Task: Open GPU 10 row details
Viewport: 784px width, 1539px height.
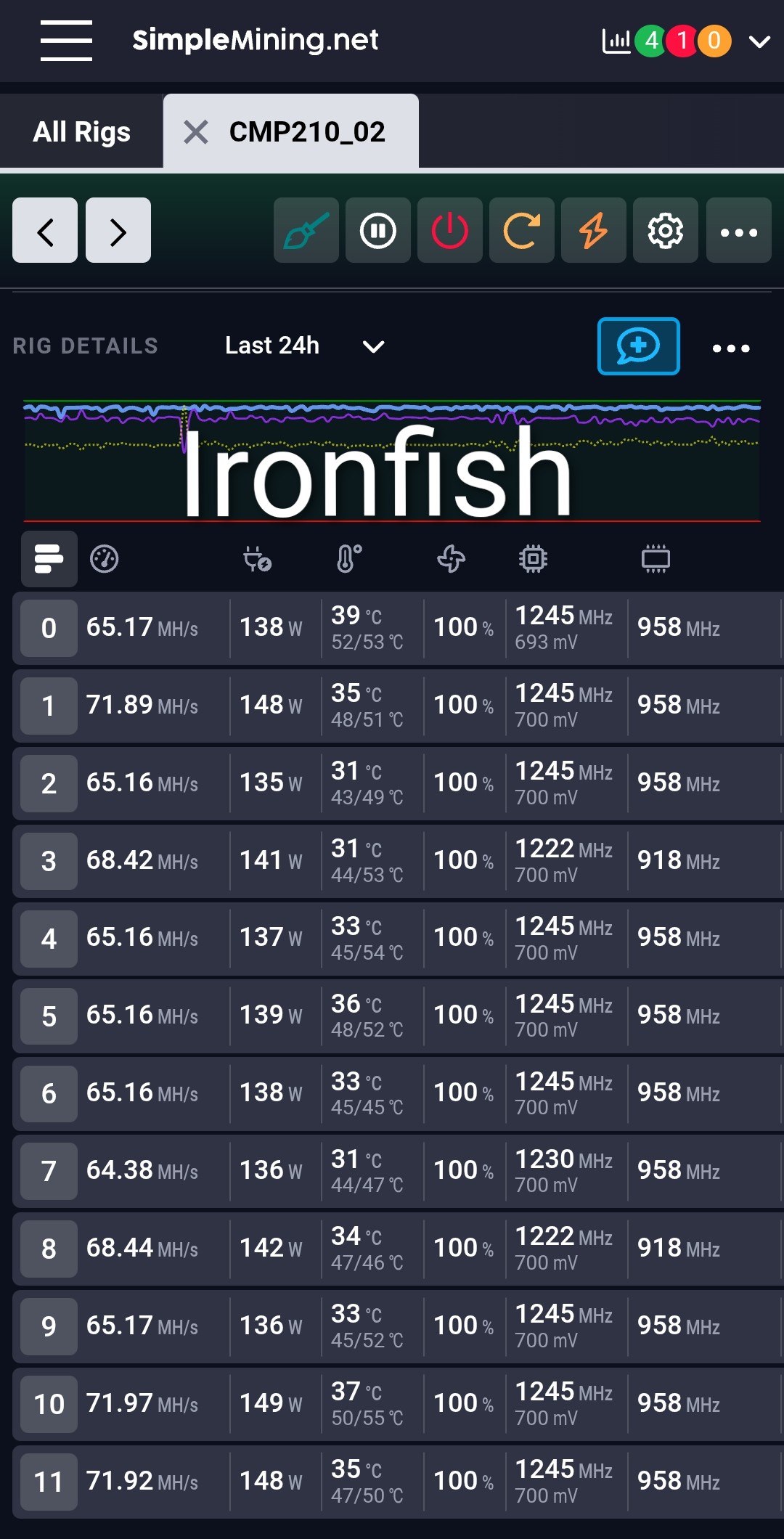Action: 49,1404
